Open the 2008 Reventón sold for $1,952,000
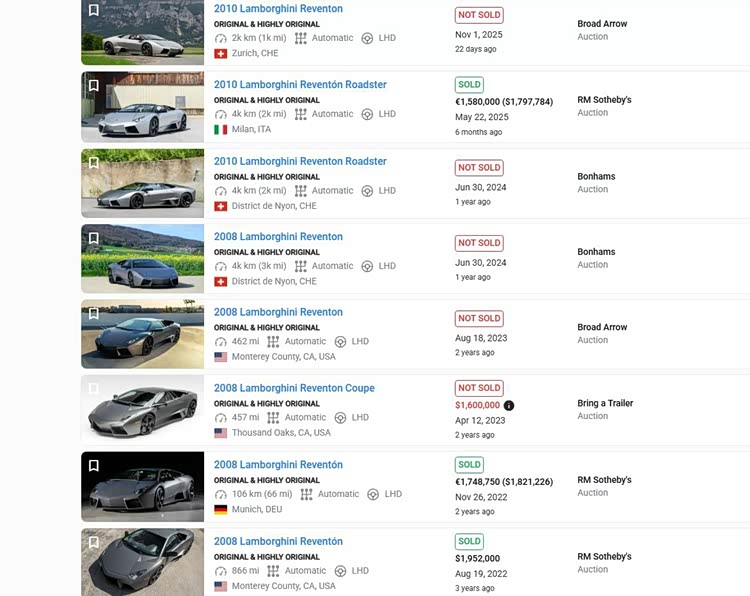The width and height of the screenshot is (750, 596). pyautogui.click(x=278, y=542)
